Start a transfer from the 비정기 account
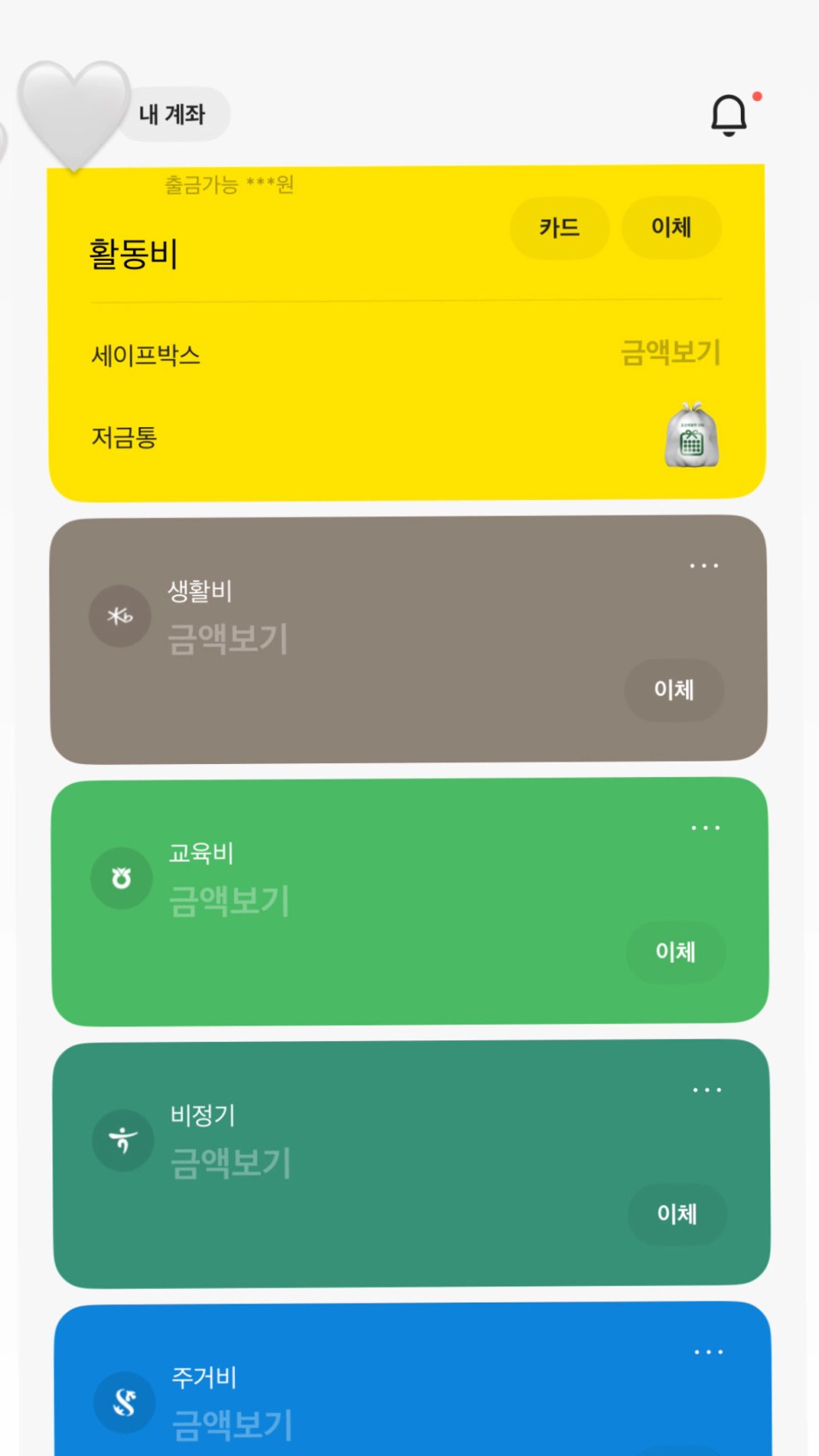819x1456 pixels. pyautogui.click(x=677, y=1214)
